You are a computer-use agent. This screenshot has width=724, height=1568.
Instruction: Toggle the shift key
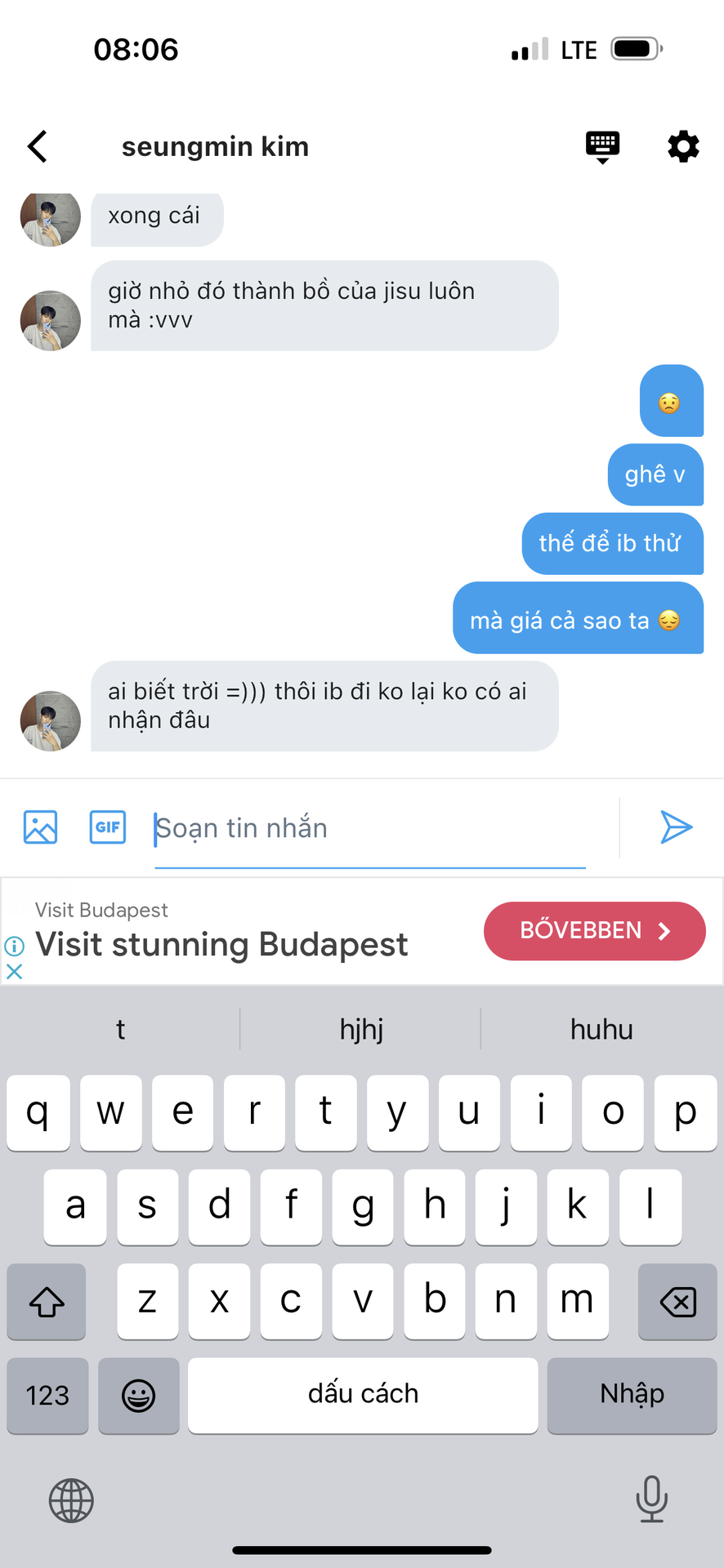click(47, 1302)
